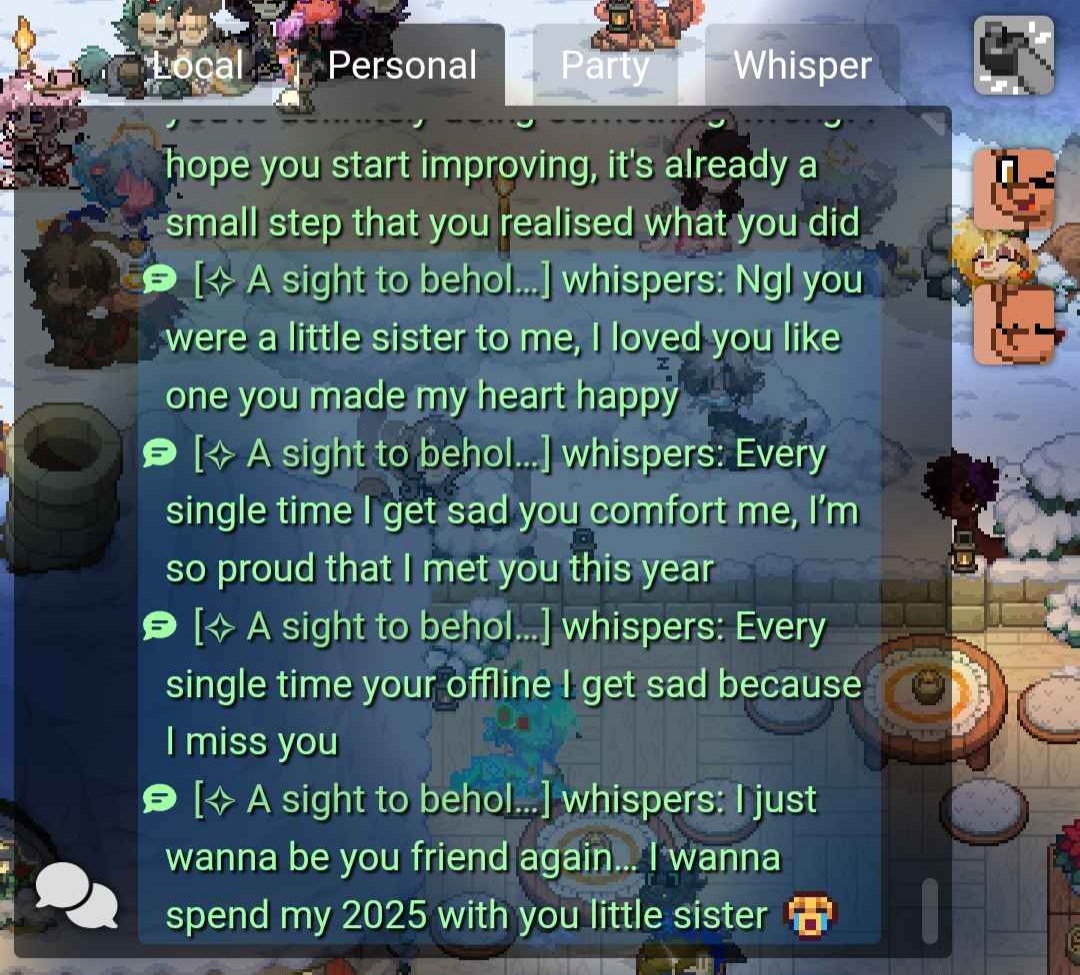Viewport: 1080px width, 975px height.
Task: Select the Personal chat tab
Action: (x=402, y=66)
